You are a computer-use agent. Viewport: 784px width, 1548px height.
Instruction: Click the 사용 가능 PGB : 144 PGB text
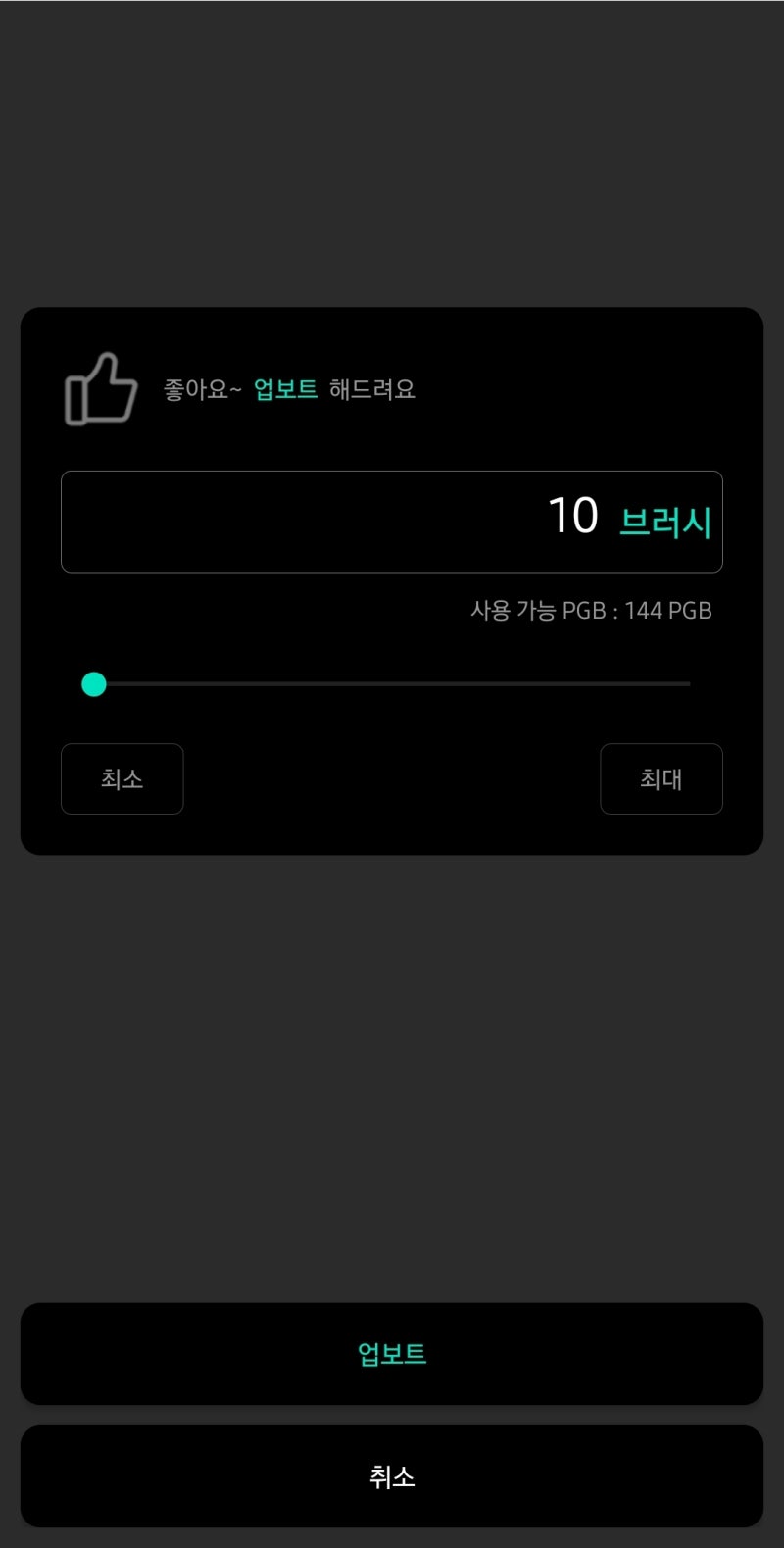point(592,610)
